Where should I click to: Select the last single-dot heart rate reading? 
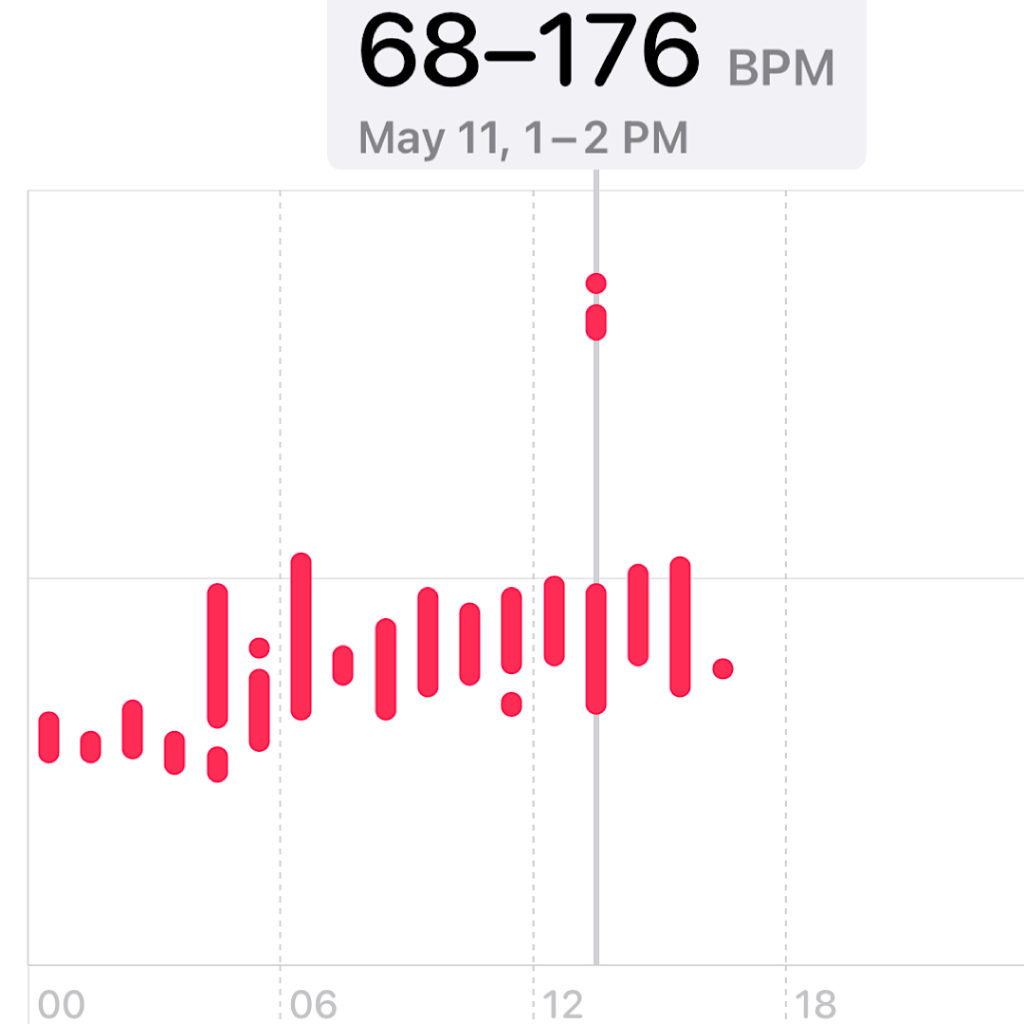pyautogui.click(x=723, y=669)
